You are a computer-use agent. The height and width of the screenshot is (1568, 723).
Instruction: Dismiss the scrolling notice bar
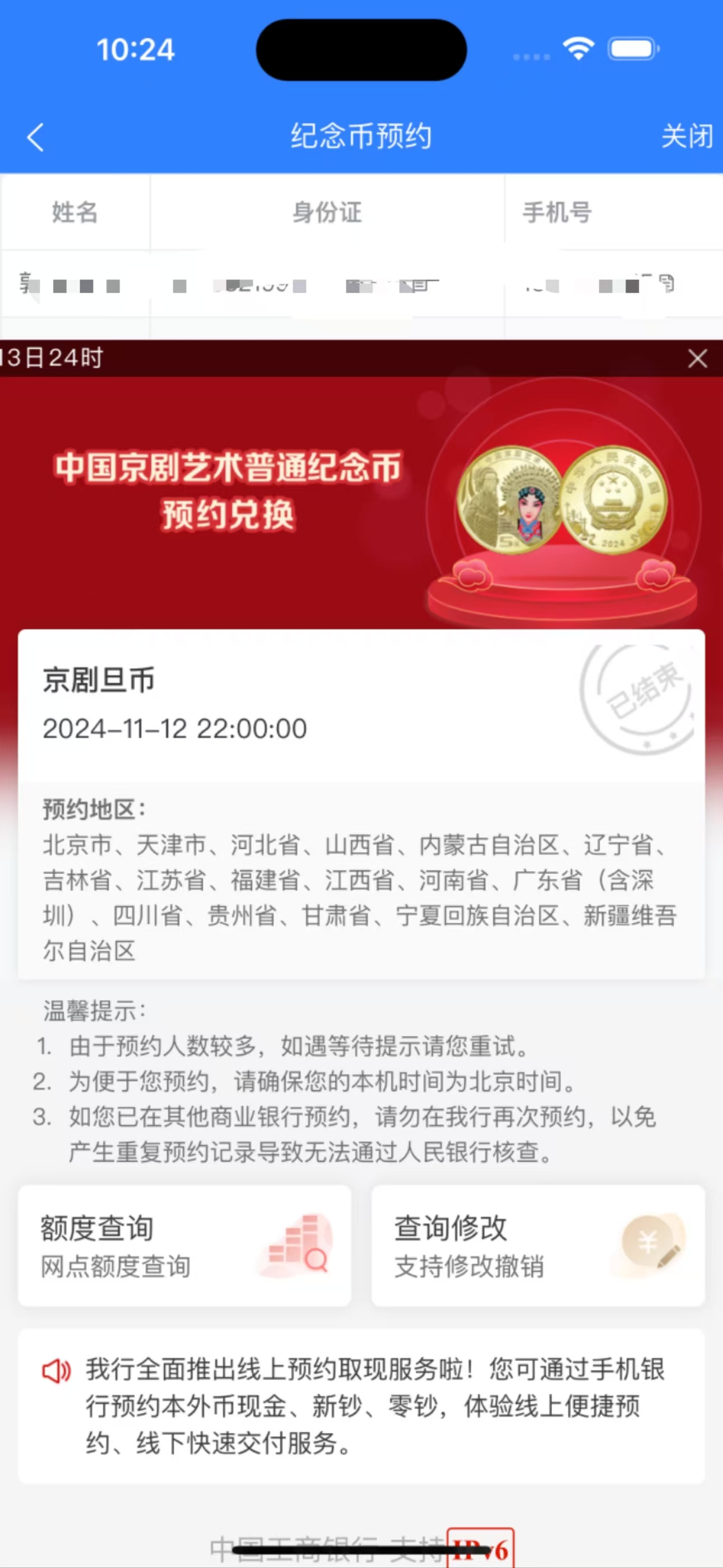(697, 359)
